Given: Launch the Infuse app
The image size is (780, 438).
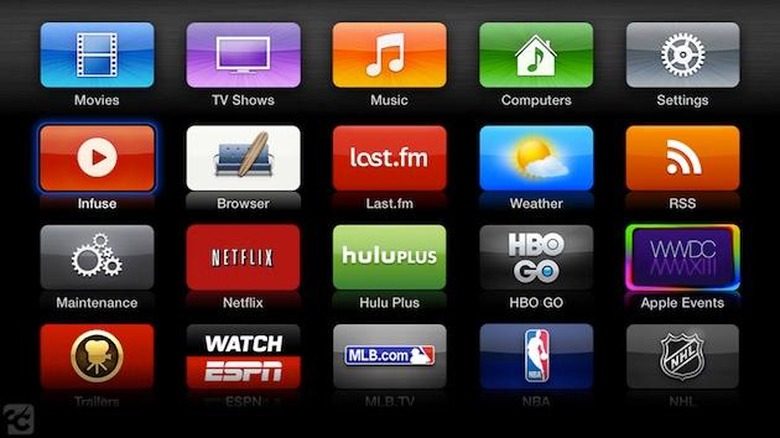Looking at the screenshot, I should (x=97, y=158).
